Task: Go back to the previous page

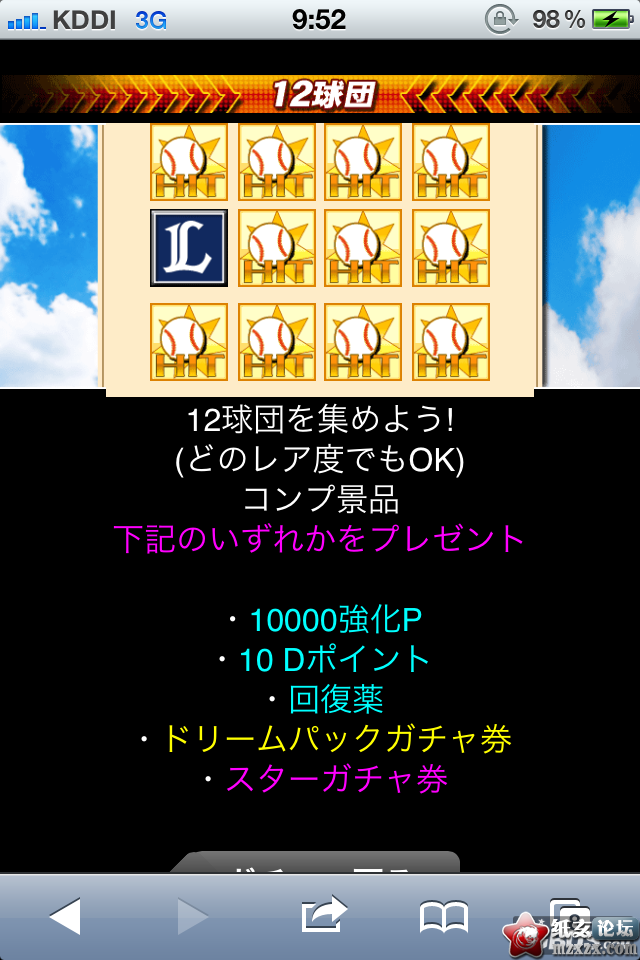Action: pyautogui.click(x=65, y=915)
